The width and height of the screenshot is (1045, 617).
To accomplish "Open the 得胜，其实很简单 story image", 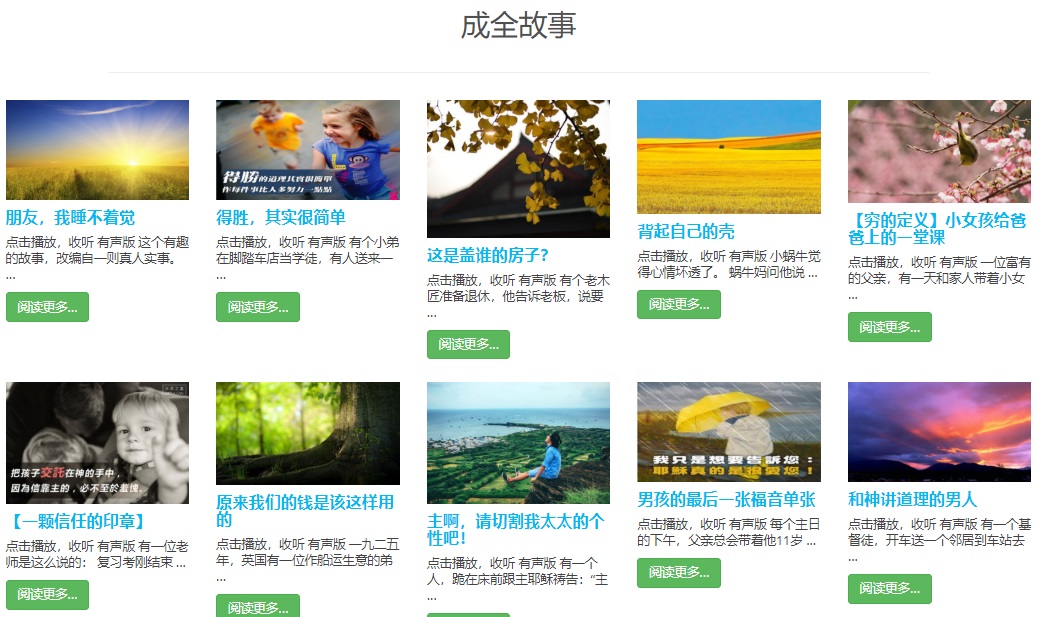I will (307, 150).
